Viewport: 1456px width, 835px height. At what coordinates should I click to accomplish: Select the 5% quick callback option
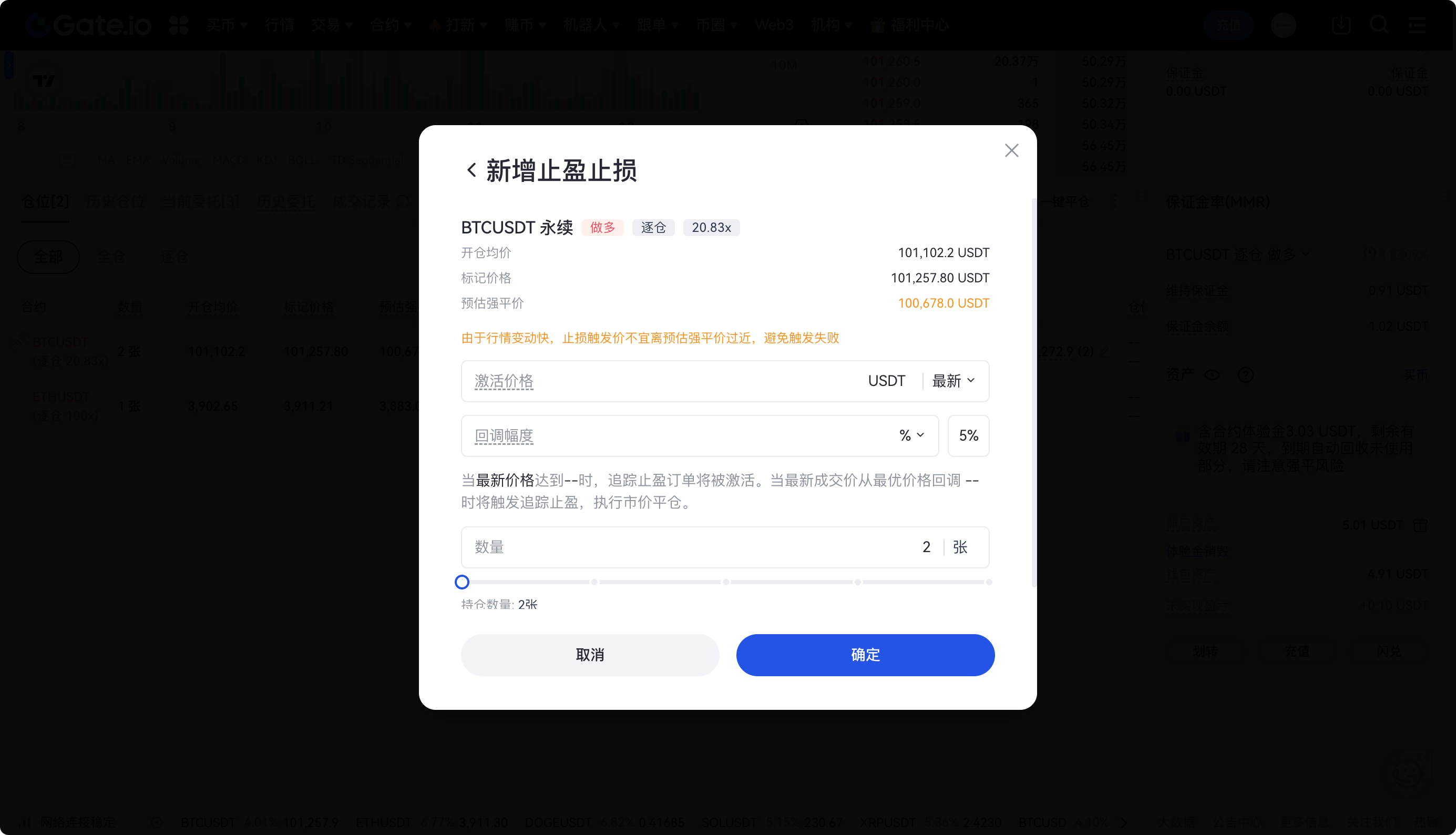(968, 436)
